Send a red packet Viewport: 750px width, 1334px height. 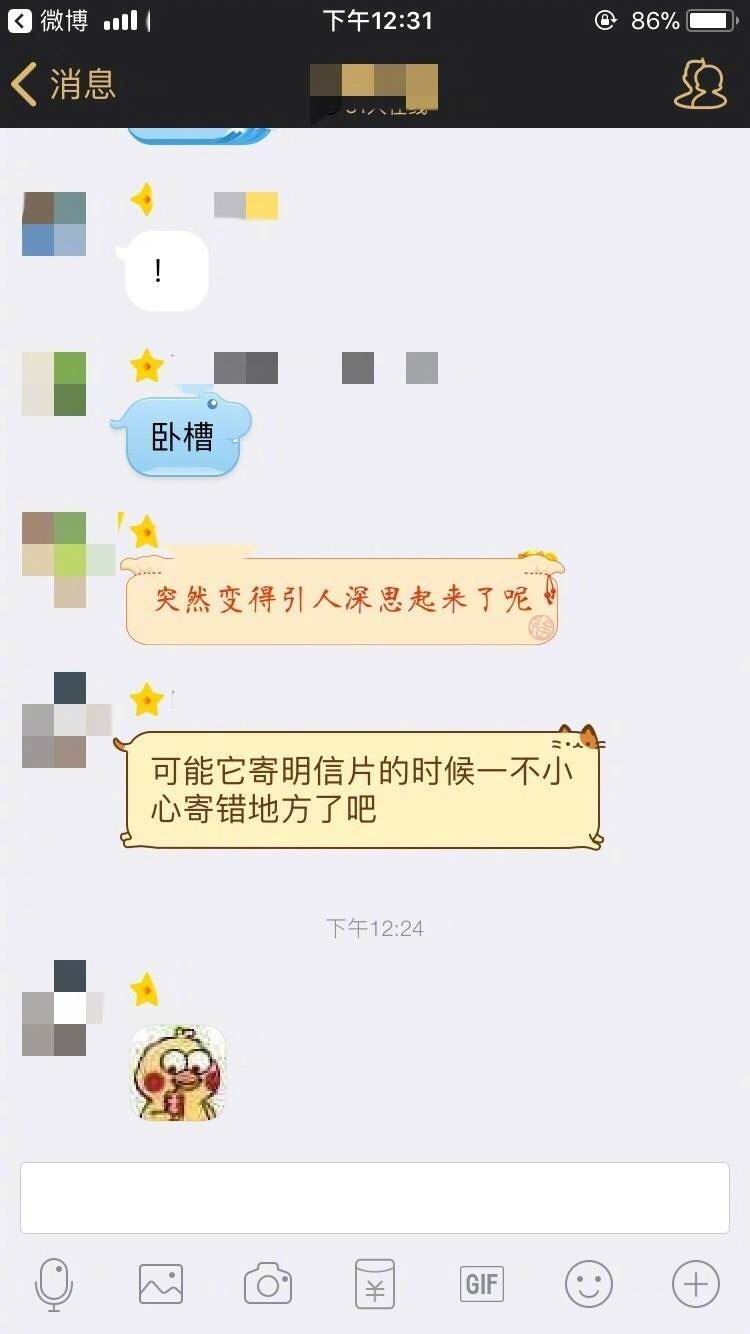pyautogui.click(x=375, y=1283)
